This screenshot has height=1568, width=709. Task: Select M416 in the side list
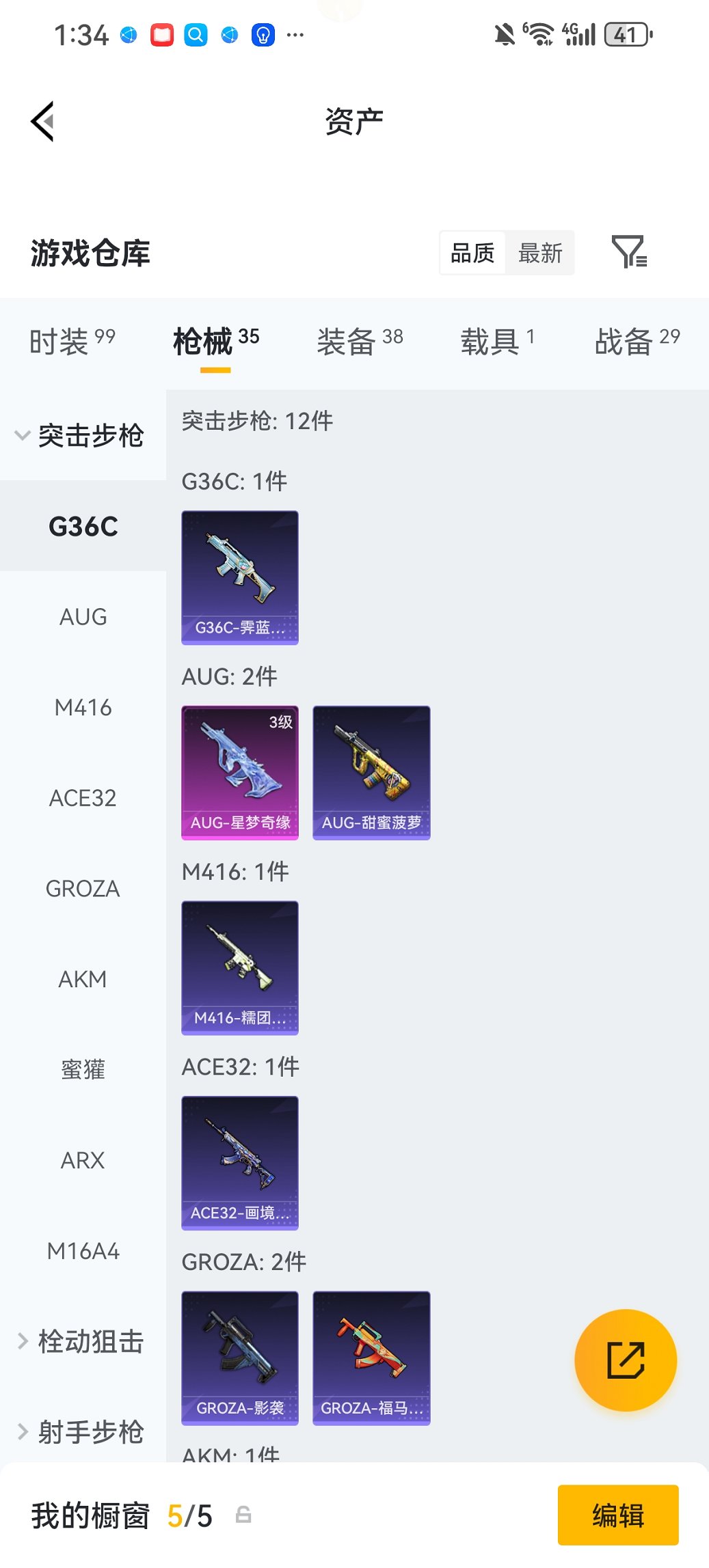(83, 708)
